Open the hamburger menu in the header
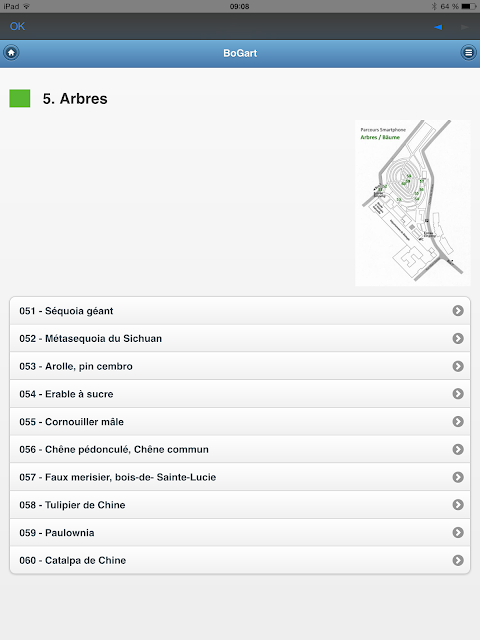Viewport: 480px width, 640px height. coord(469,53)
